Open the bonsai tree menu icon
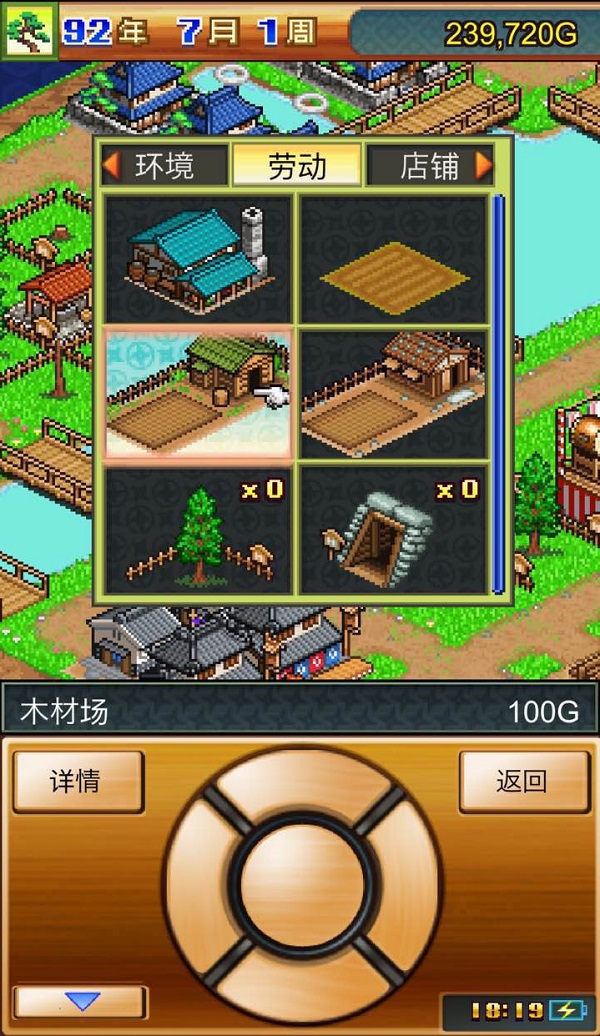The image size is (600, 1036). pyautogui.click(x=28, y=30)
